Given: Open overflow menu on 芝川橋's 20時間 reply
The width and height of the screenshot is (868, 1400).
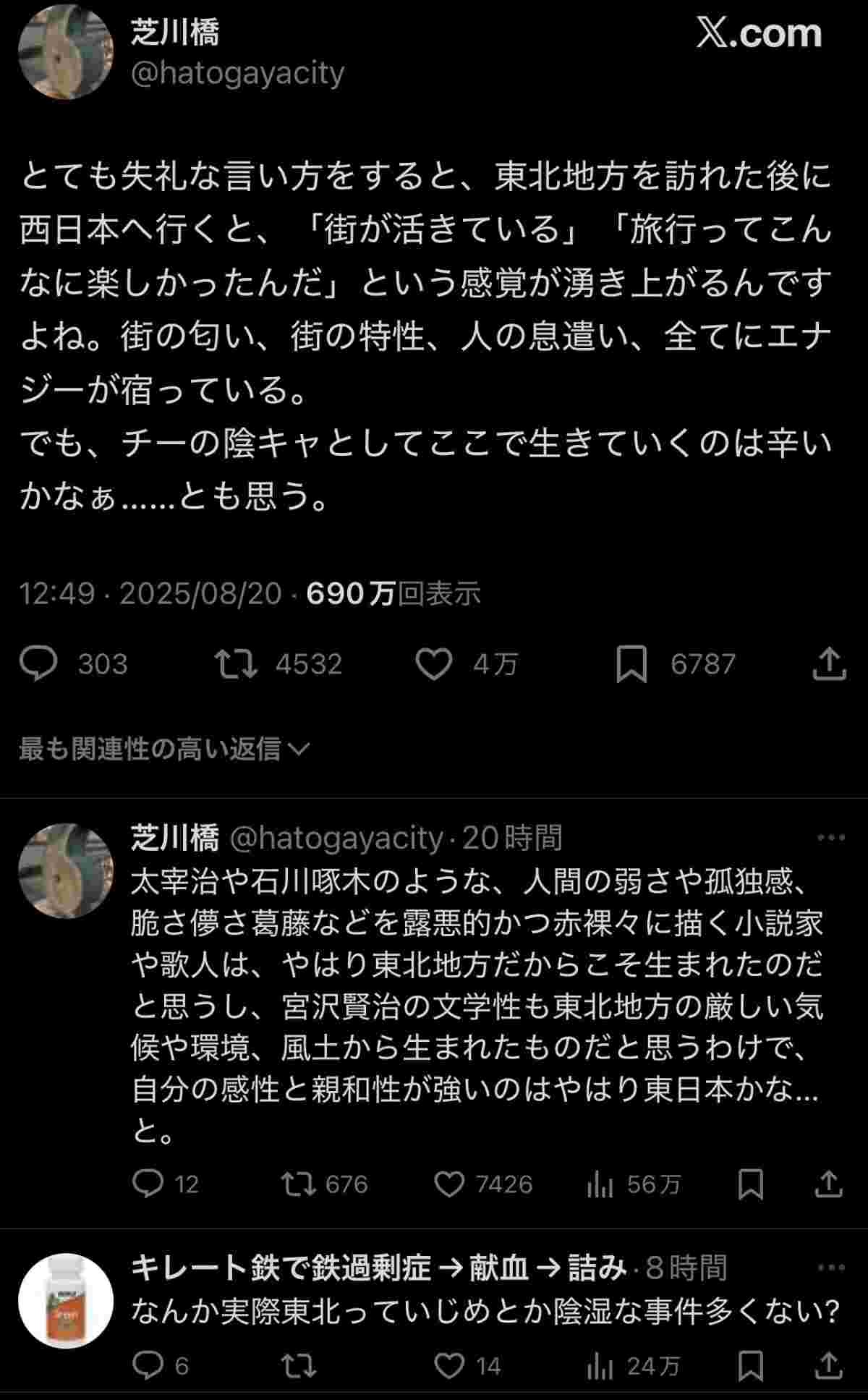Looking at the screenshot, I should (830, 838).
